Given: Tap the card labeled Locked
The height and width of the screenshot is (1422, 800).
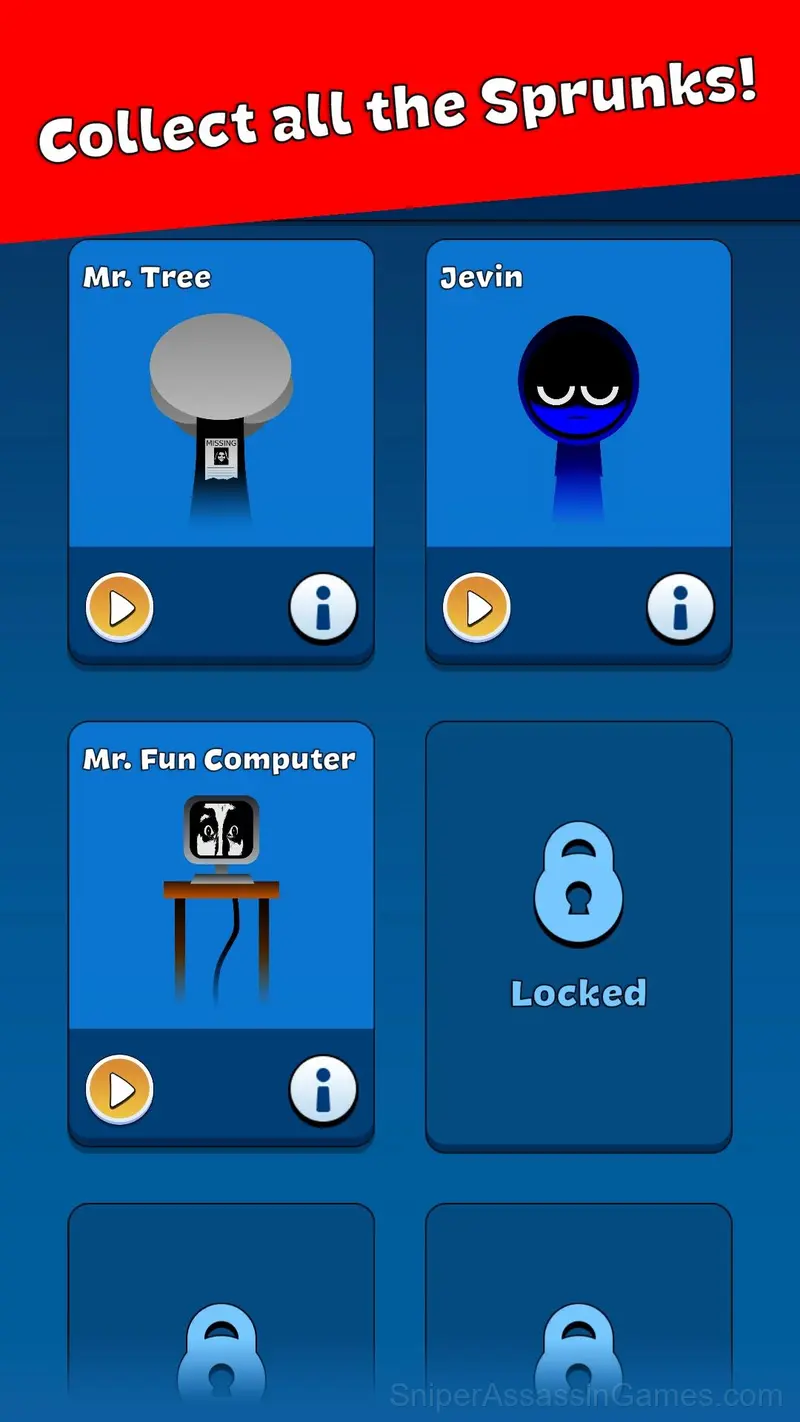Looking at the screenshot, I should pos(579,936).
